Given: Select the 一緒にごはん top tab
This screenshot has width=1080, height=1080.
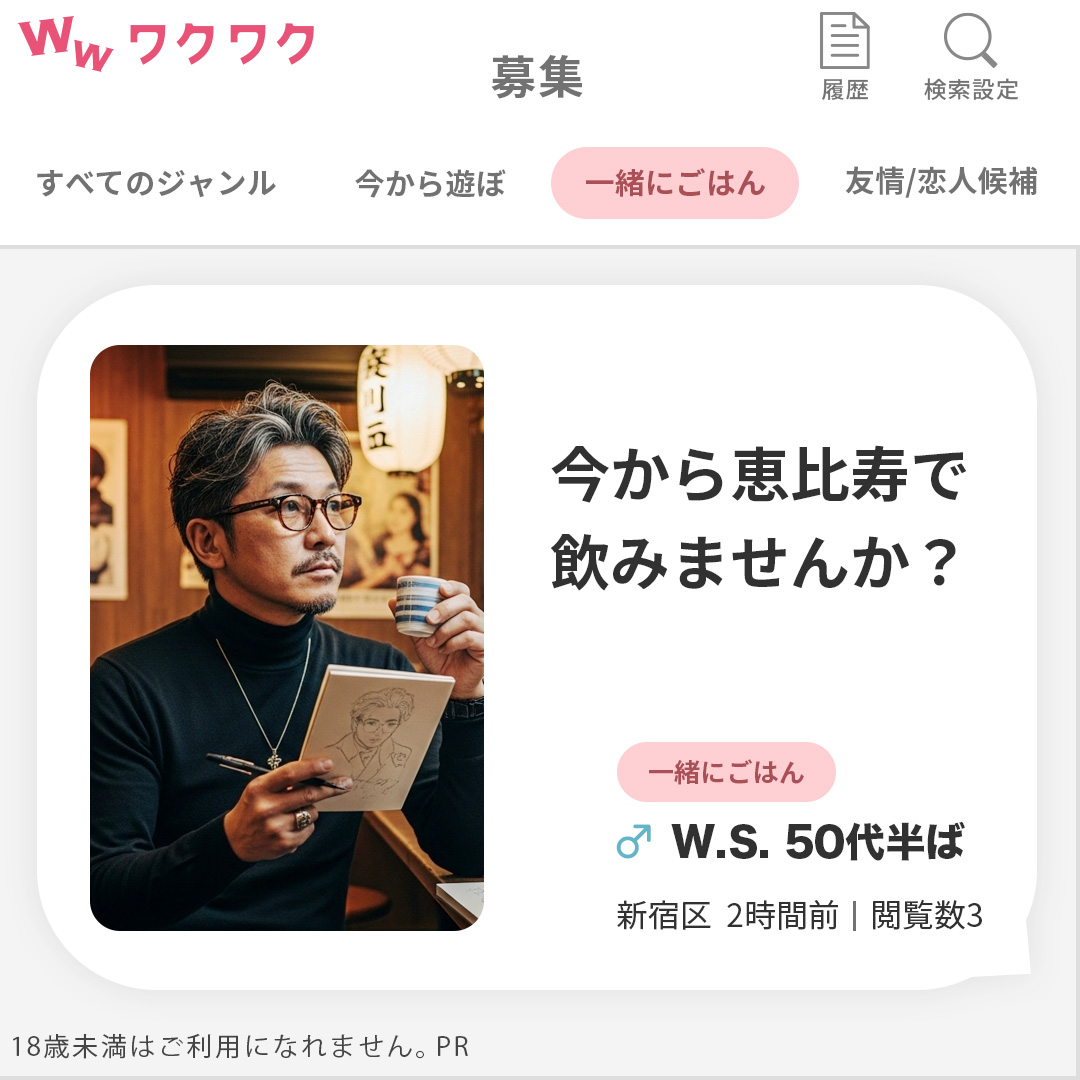Looking at the screenshot, I should tap(675, 184).
